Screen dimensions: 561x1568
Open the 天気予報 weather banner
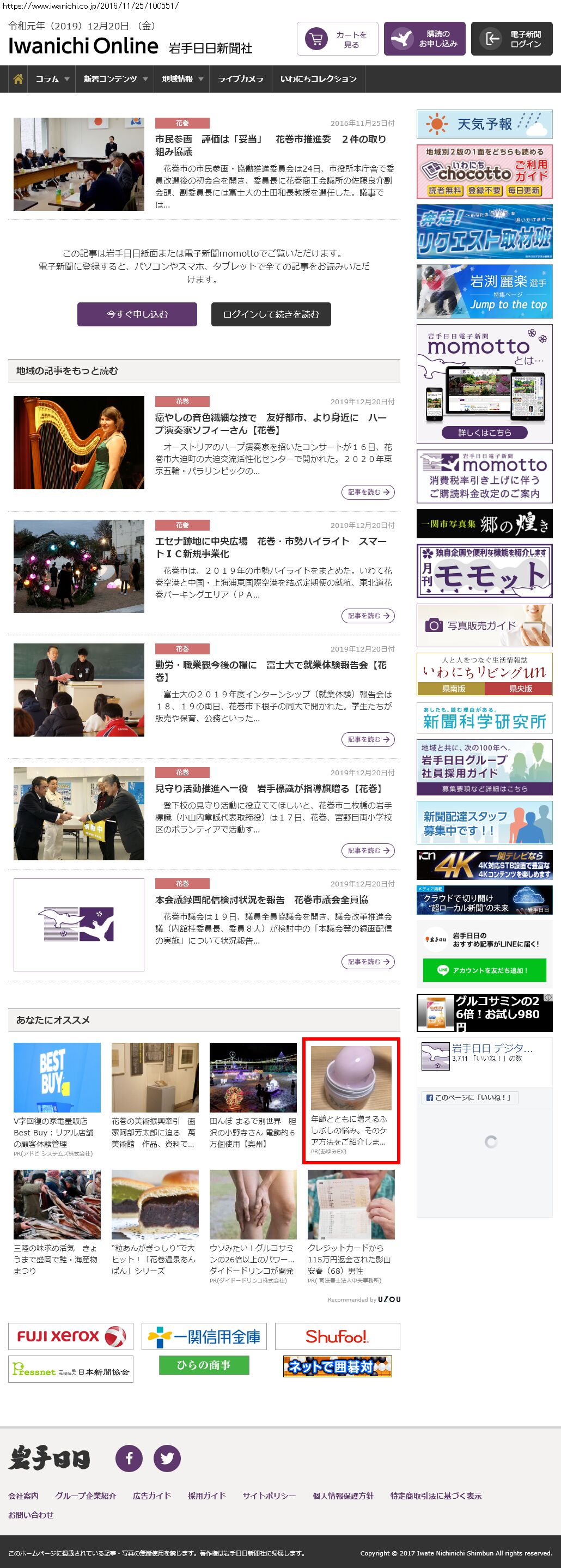click(x=484, y=124)
